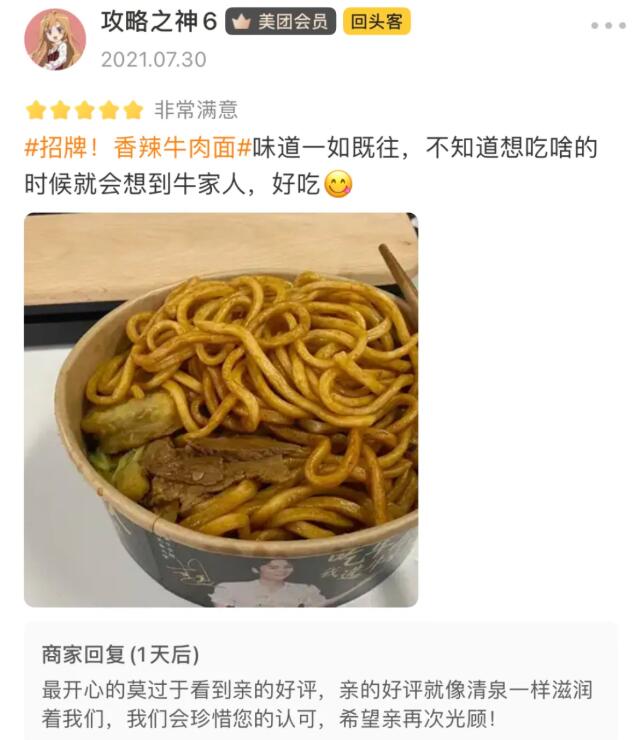
Task: Open 攻略之神6's profile avatar
Action: tap(55, 40)
